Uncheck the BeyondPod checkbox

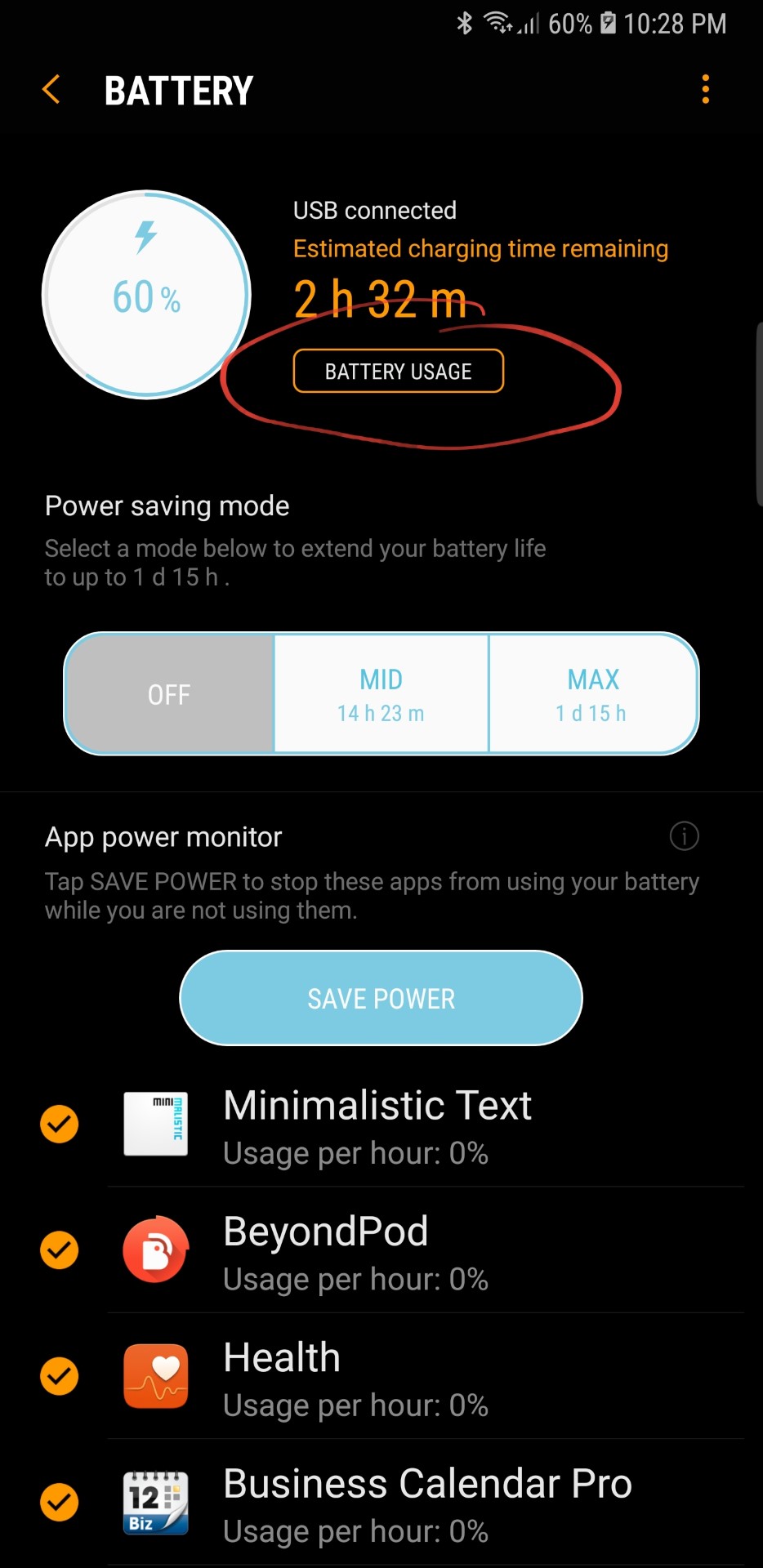click(60, 1249)
